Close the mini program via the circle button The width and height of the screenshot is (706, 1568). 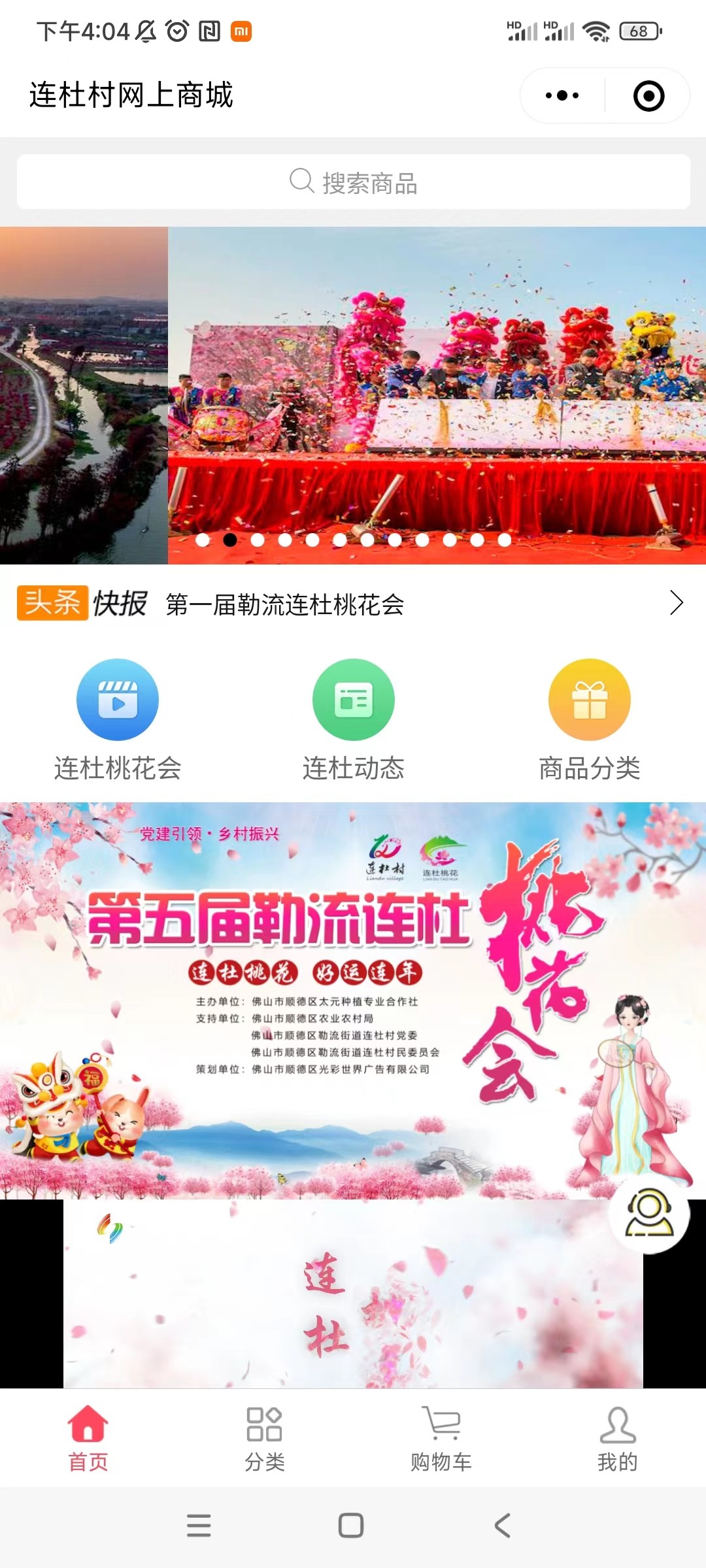pos(648,96)
